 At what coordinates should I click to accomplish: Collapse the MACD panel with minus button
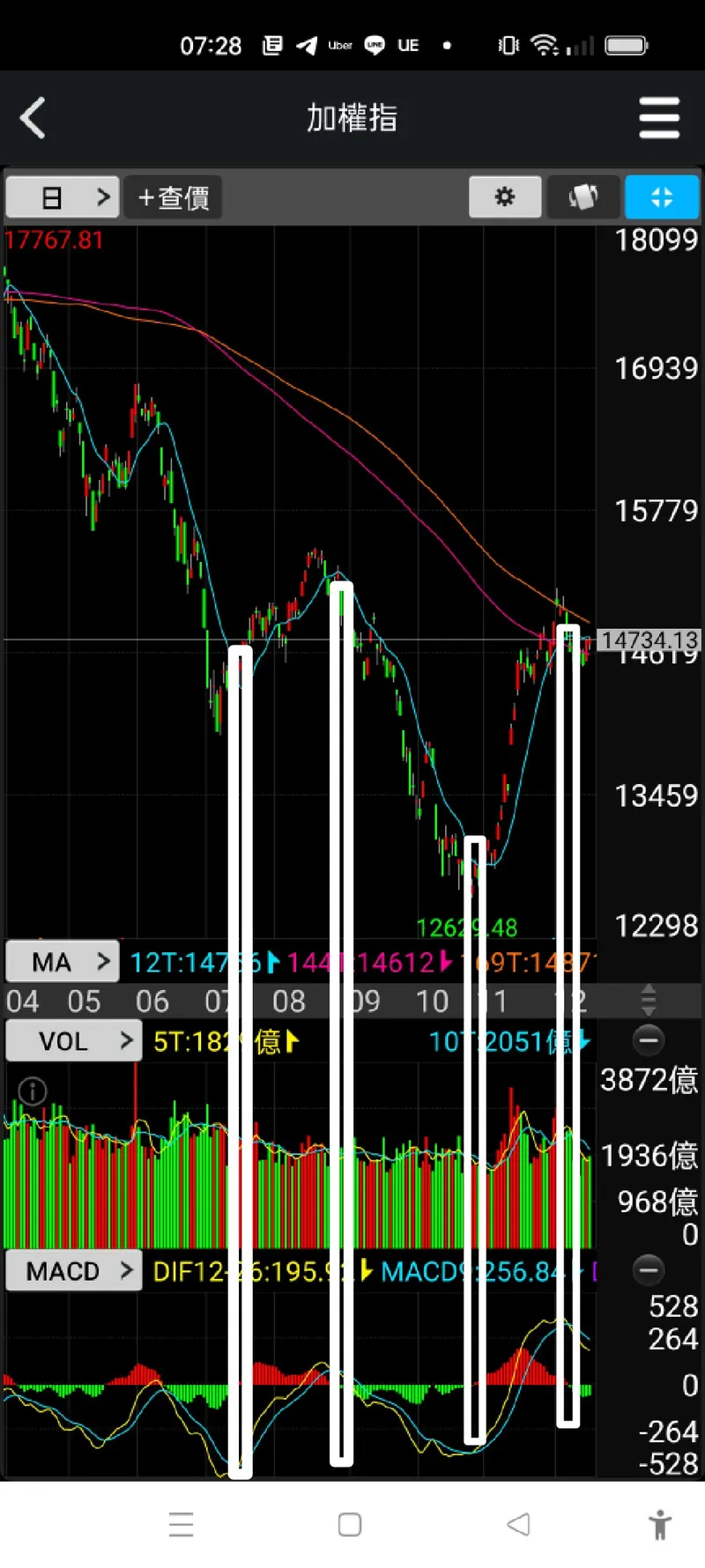coord(649,1269)
